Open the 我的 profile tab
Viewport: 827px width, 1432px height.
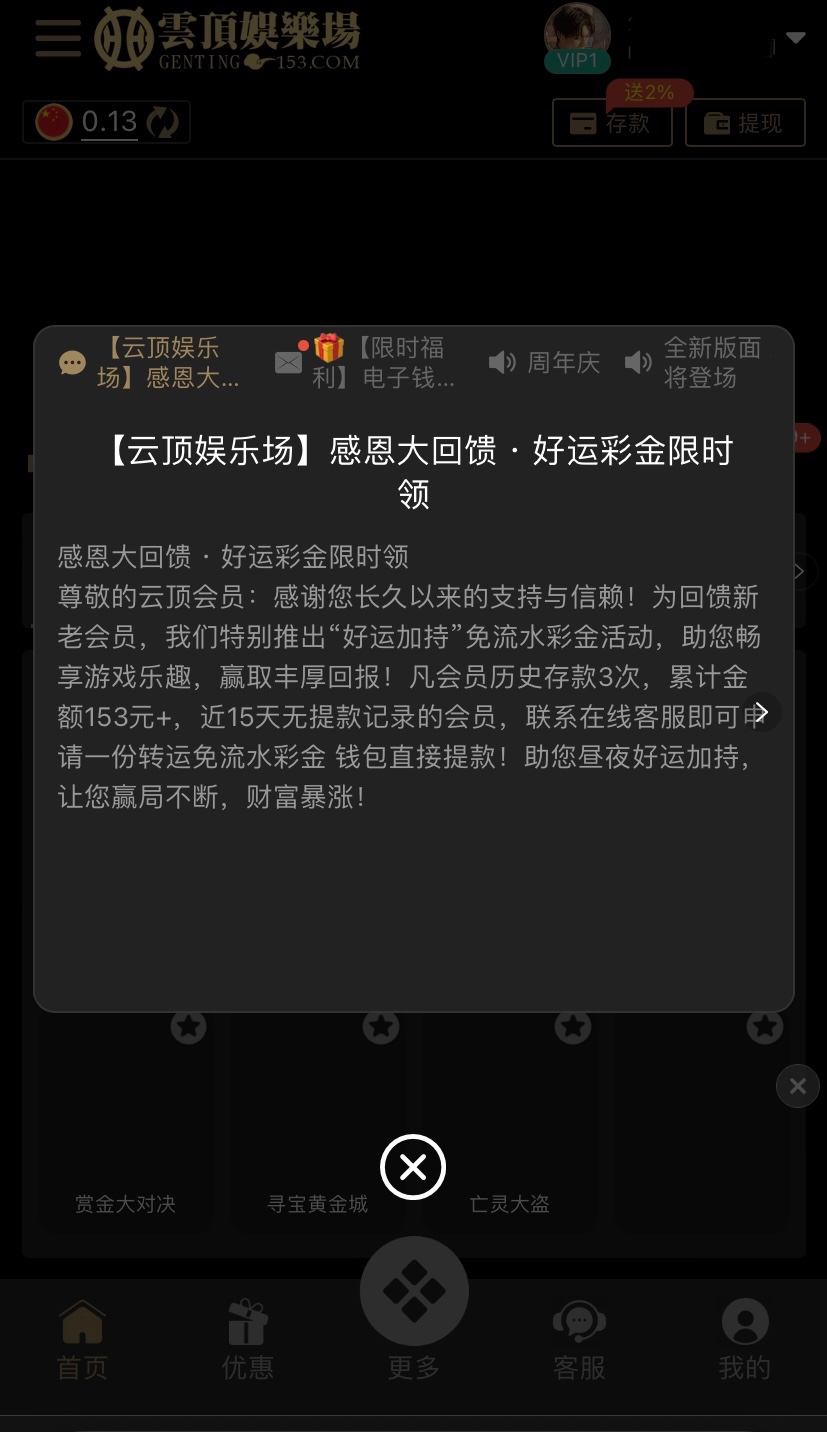coord(744,1340)
